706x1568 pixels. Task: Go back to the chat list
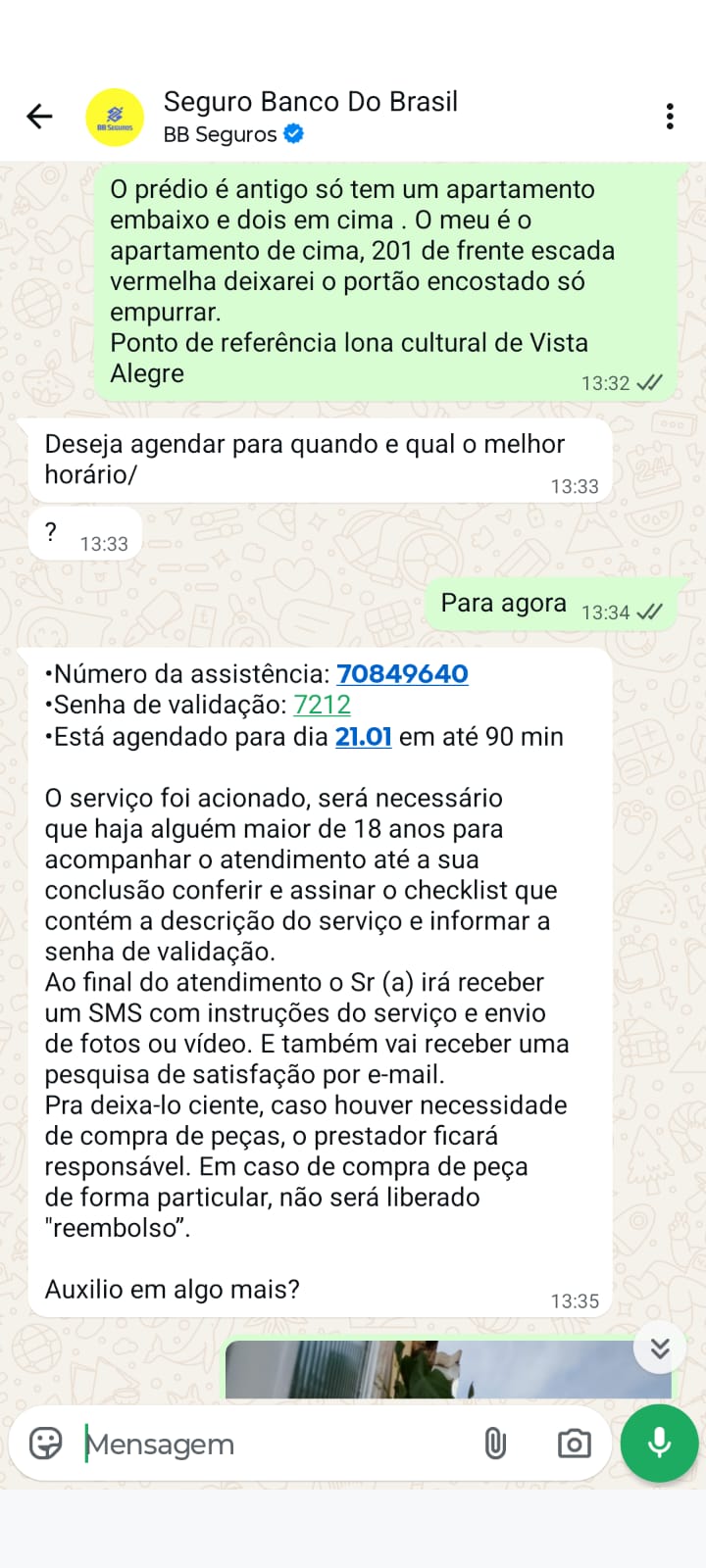[39, 117]
